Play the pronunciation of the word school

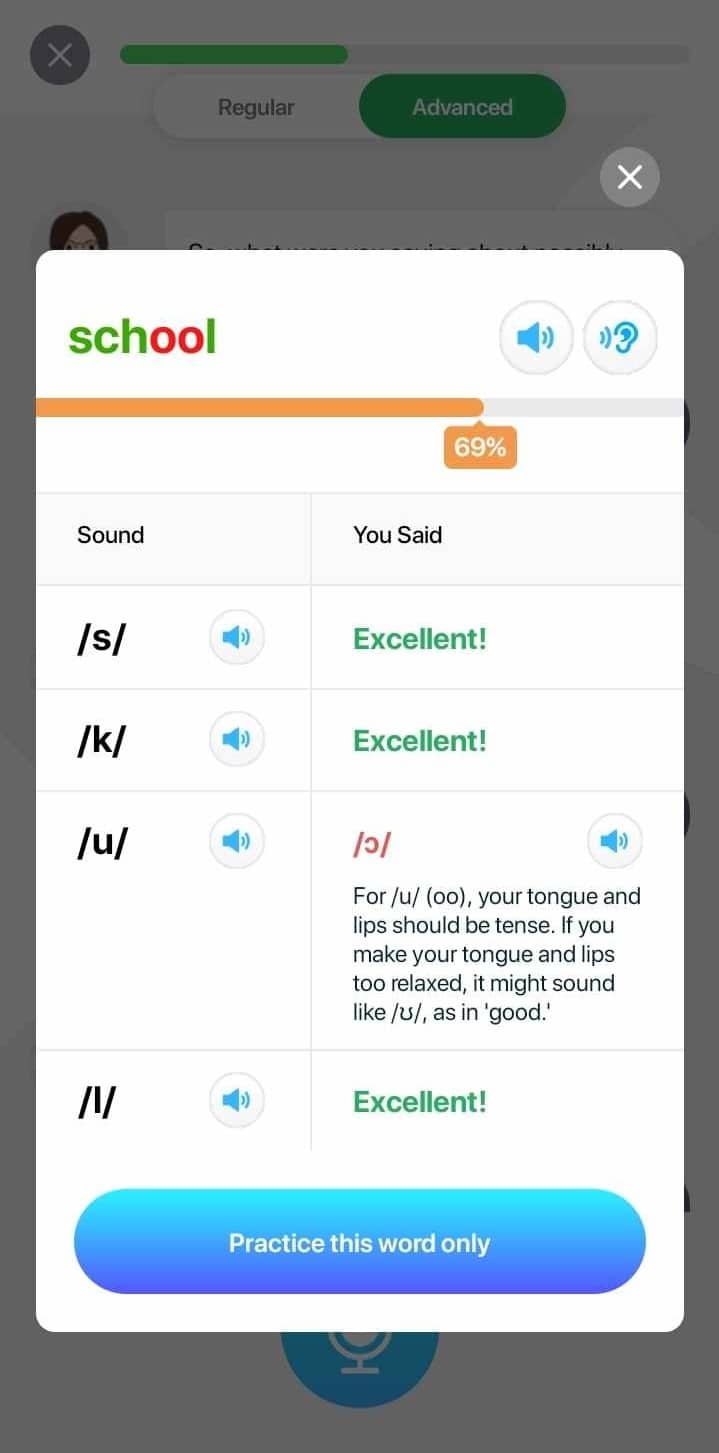pos(536,338)
